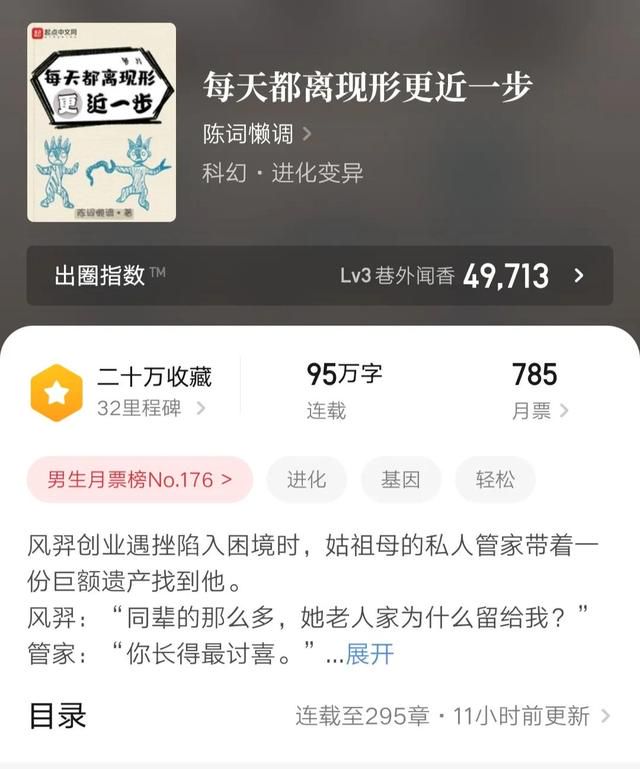The height and width of the screenshot is (769, 640).
Task: Expand the synopsis with 展开
Action: tap(370, 655)
